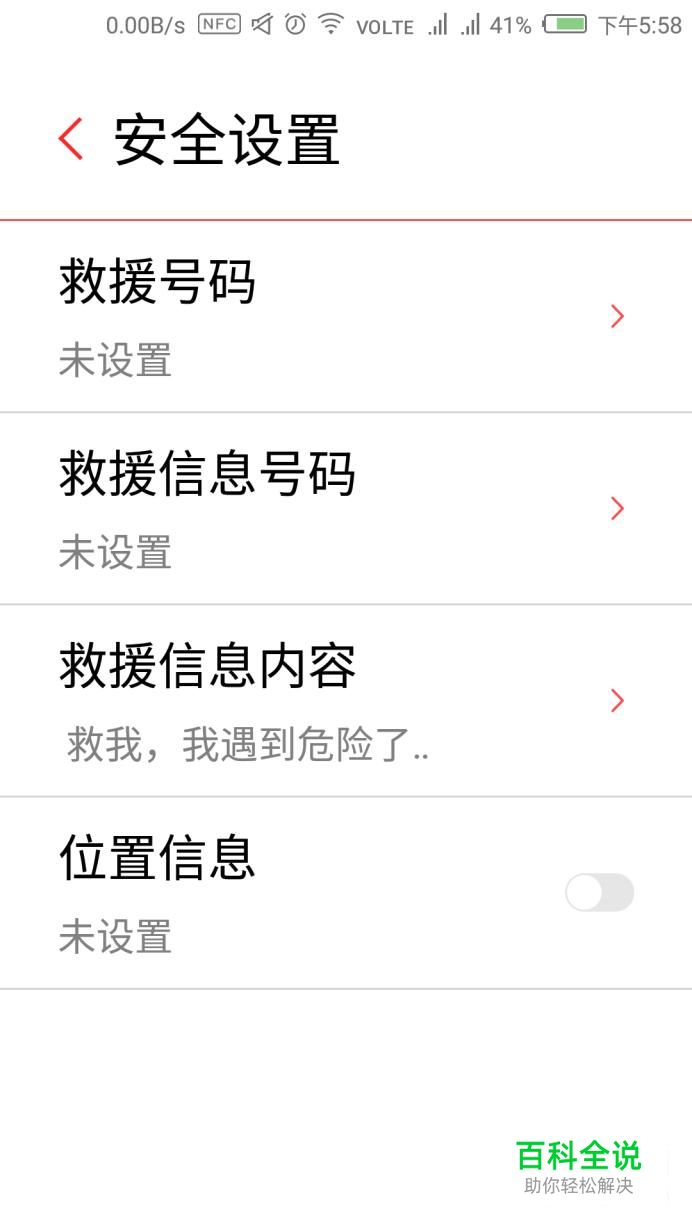
Task: Go back from 安全设置 page
Action: point(71,139)
